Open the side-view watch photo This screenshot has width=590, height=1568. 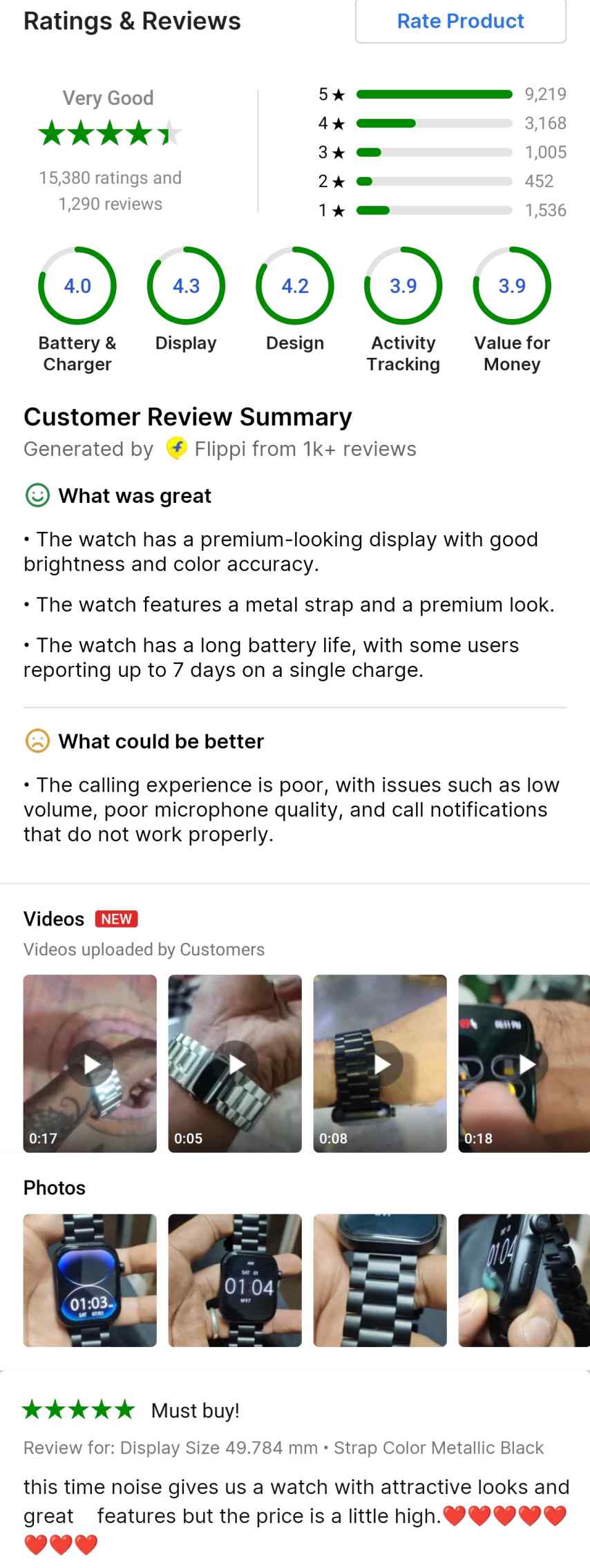pos(524,1280)
